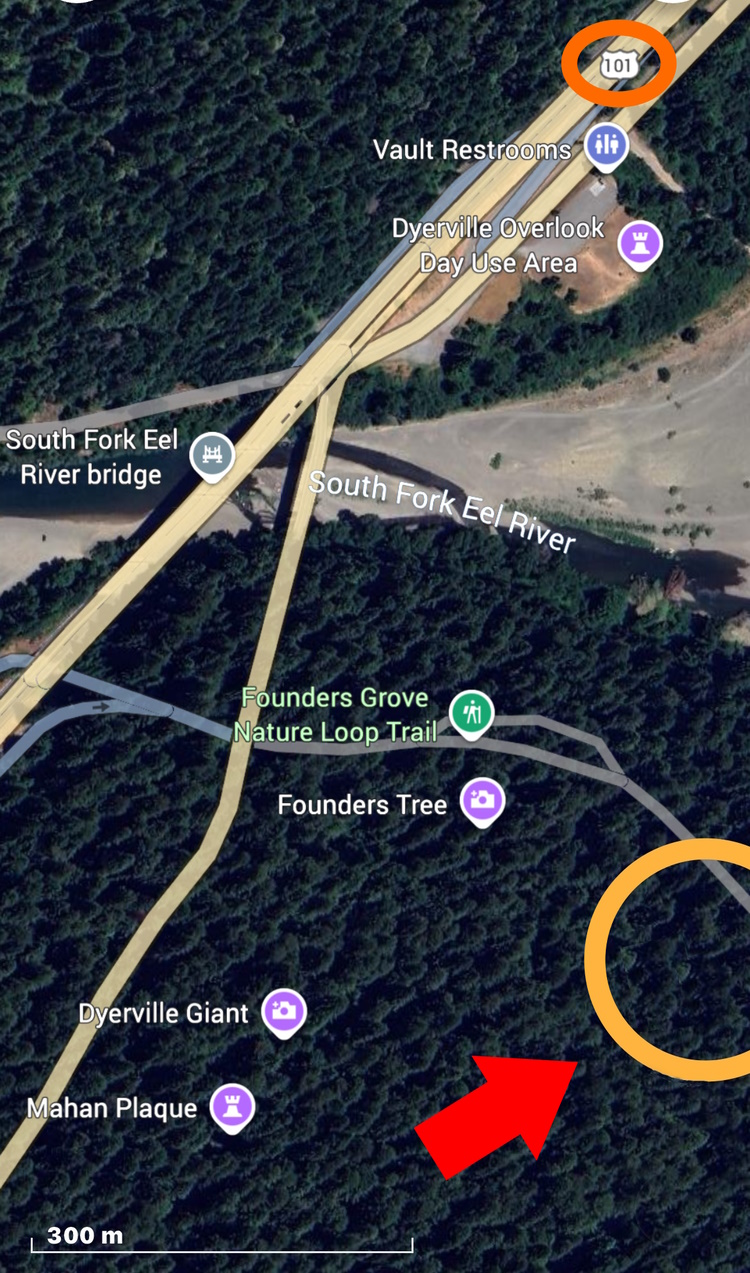This screenshot has height=1273, width=750.
Task: View the Founders Tree photo spot pin
Action: click(482, 802)
